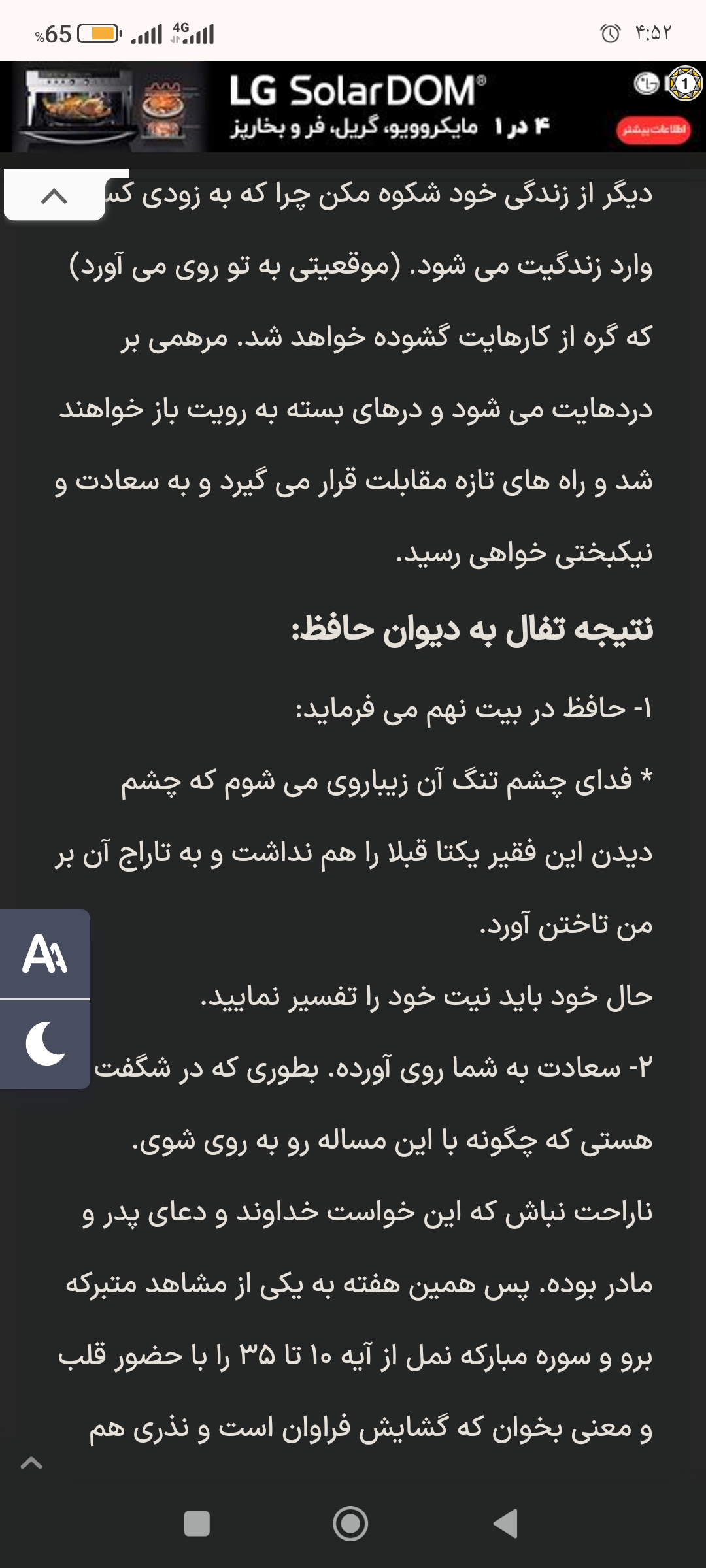Open the recent apps view
706x1568 pixels.
[x=197, y=1524]
